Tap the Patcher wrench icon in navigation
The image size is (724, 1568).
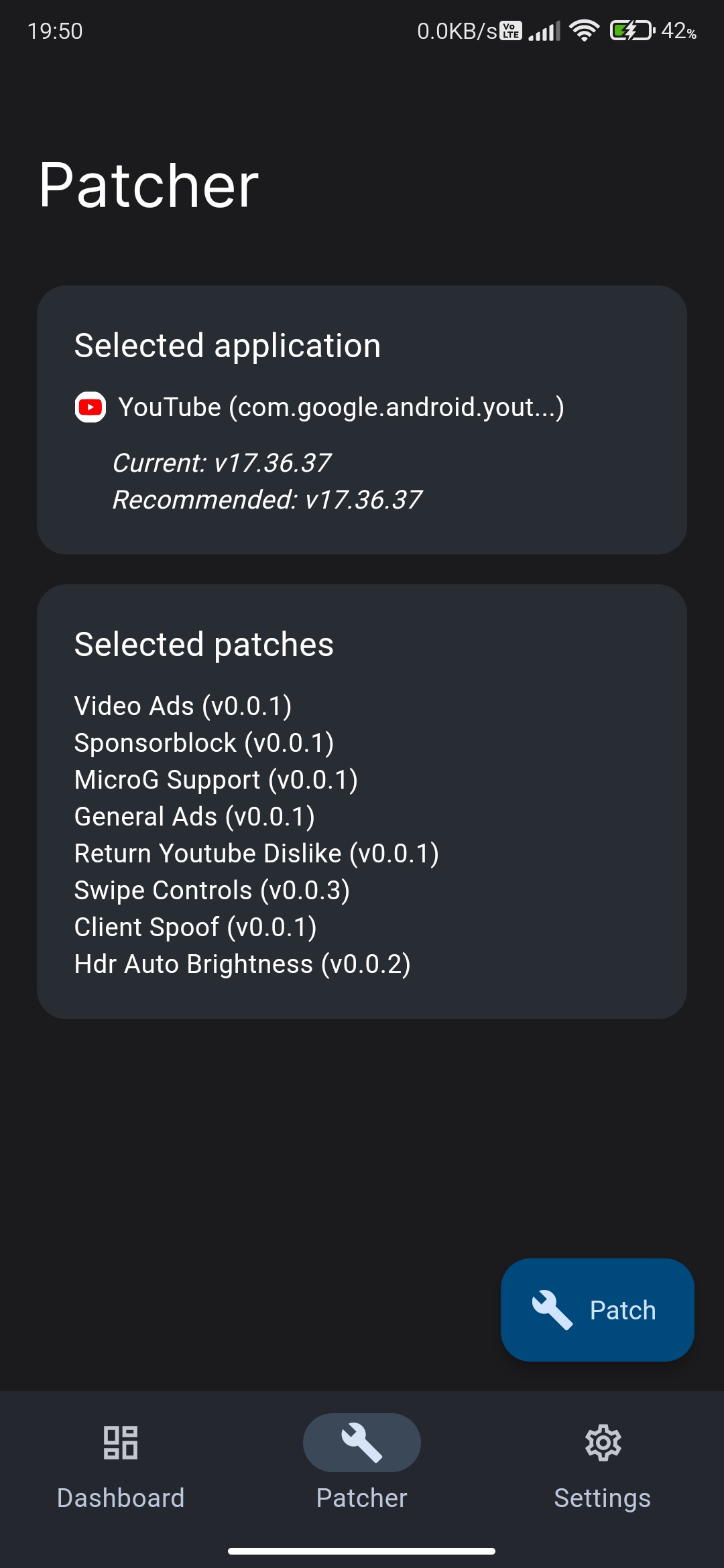[x=361, y=1443]
